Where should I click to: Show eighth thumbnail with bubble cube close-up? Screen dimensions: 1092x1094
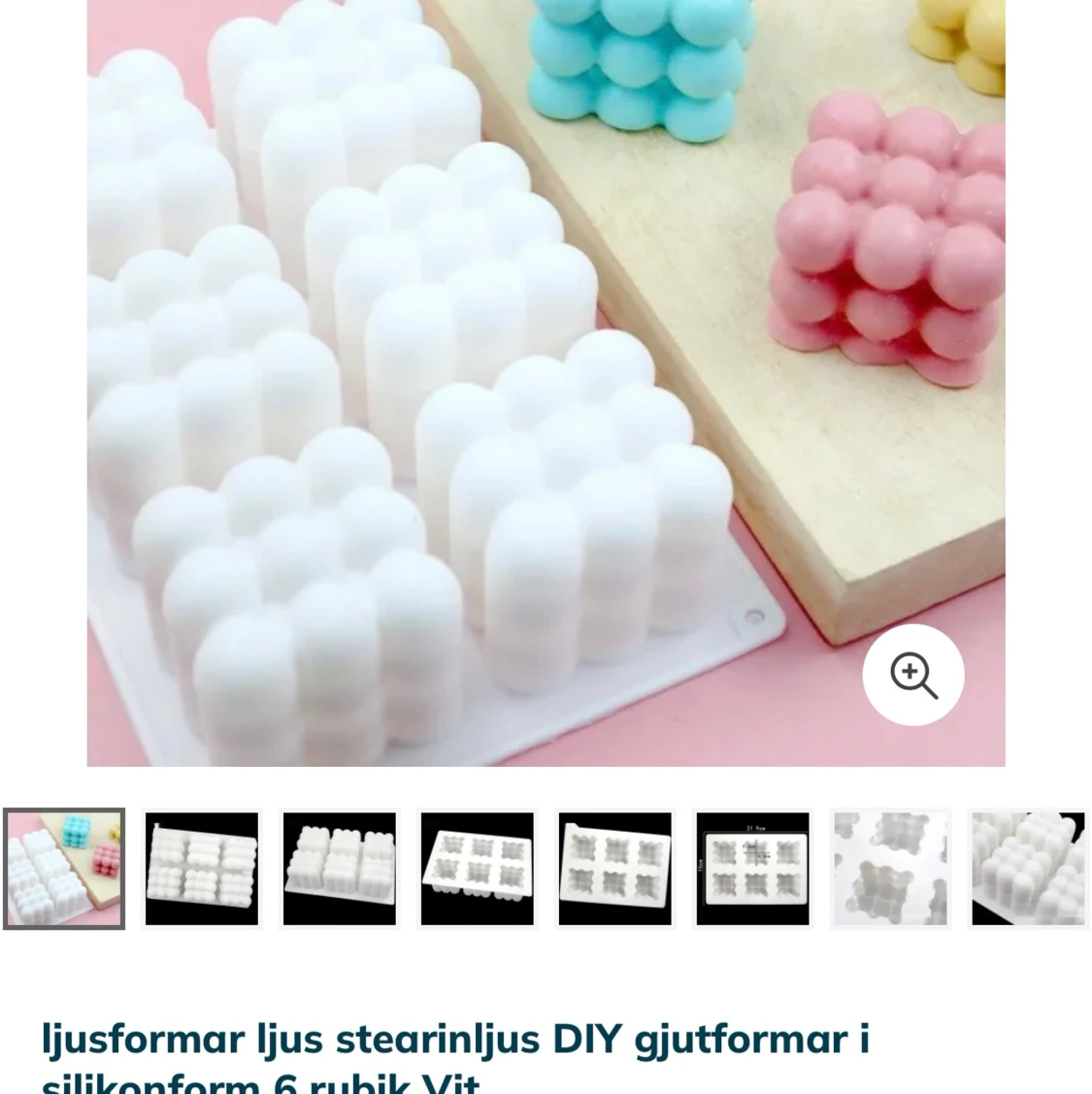tap(1028, 869)
